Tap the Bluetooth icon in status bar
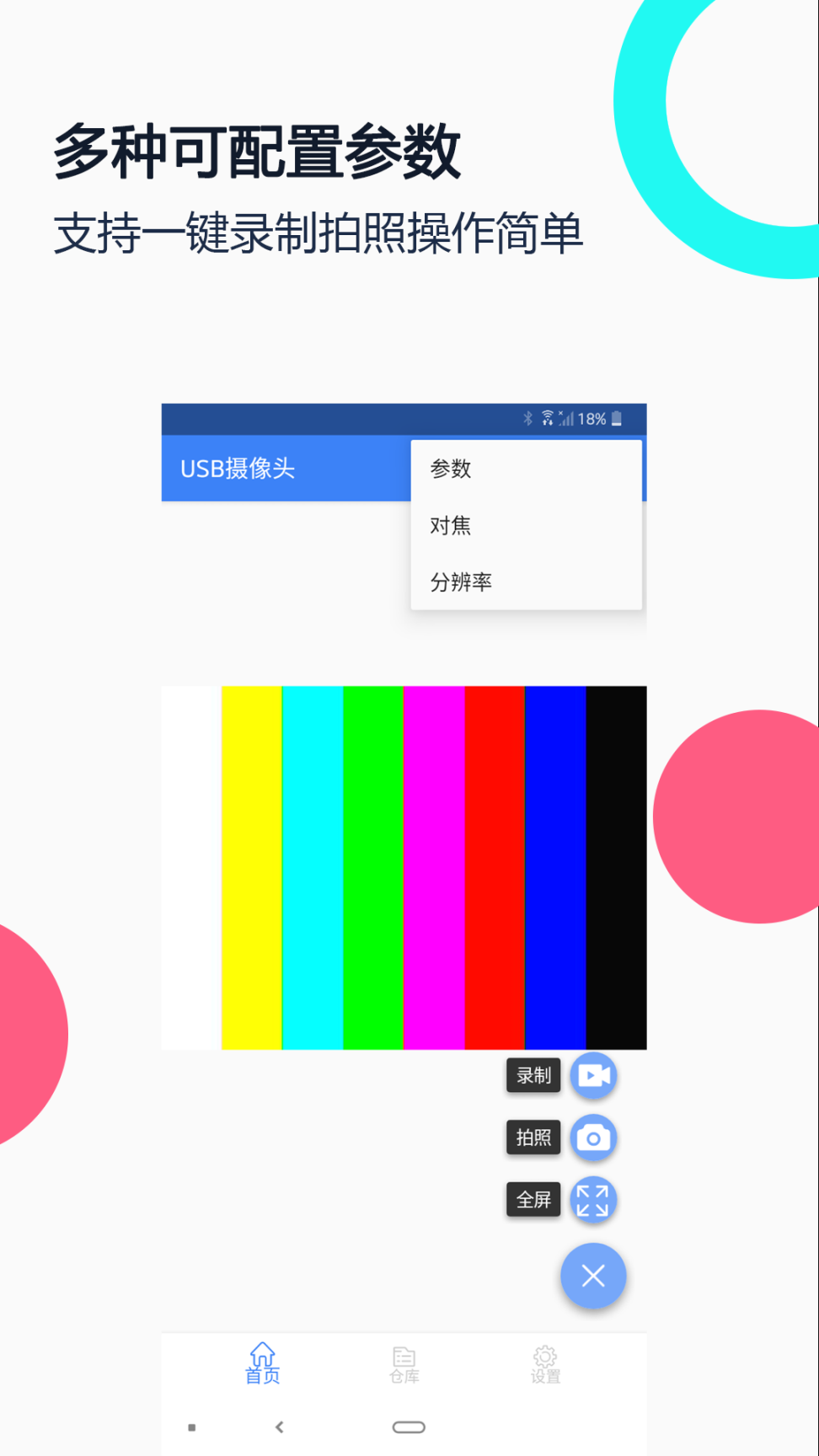Image resolution: width=819 pixels, height=1456 pixels. click(x=529, y=418)
